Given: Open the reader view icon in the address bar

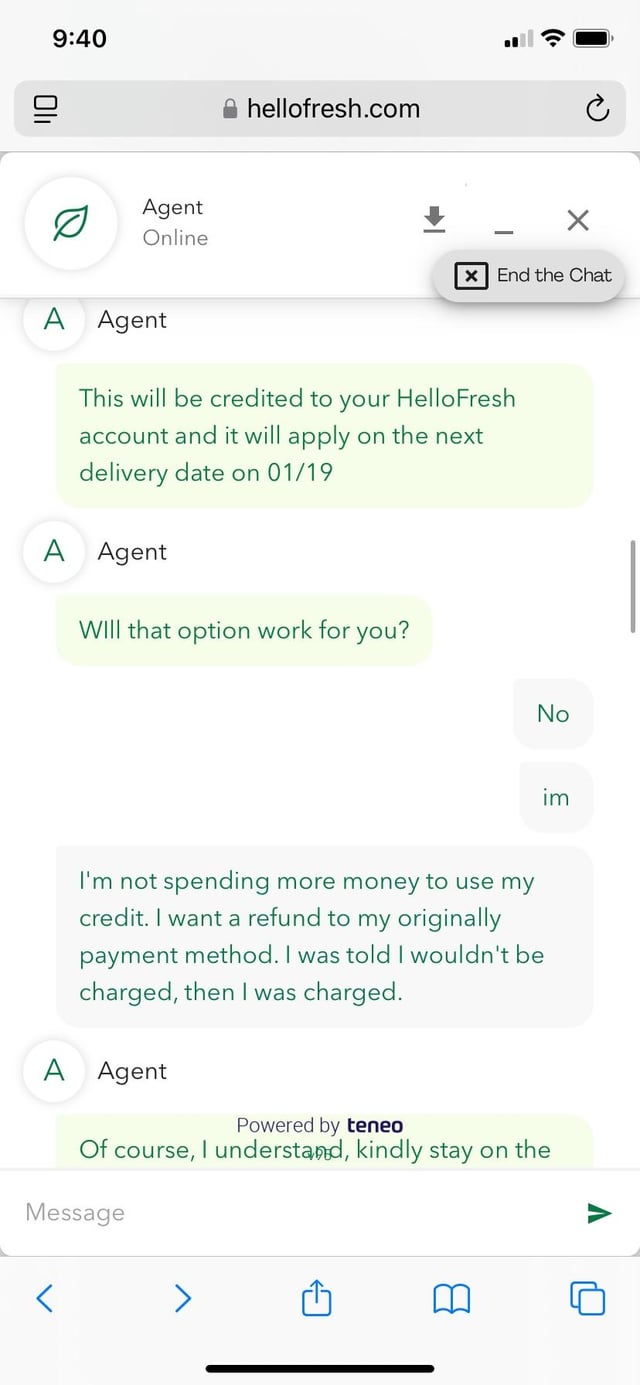Looking at the screenshot, I should [x=45, y=109].
